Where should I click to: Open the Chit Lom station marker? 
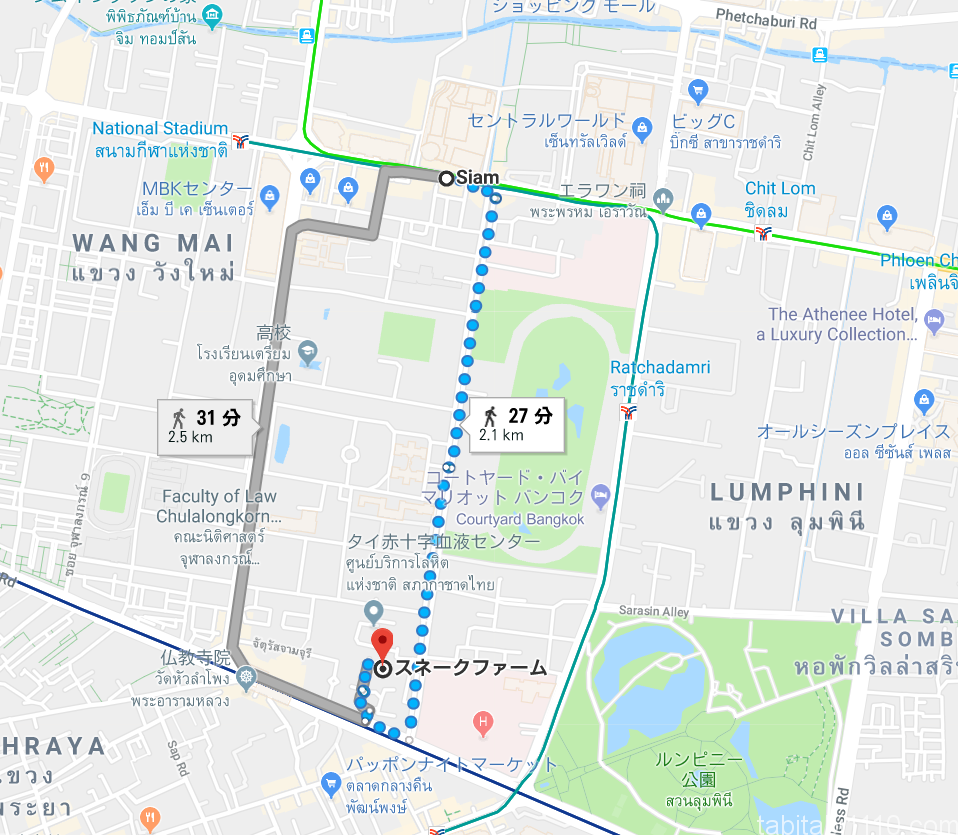click(x=765, y=232)
